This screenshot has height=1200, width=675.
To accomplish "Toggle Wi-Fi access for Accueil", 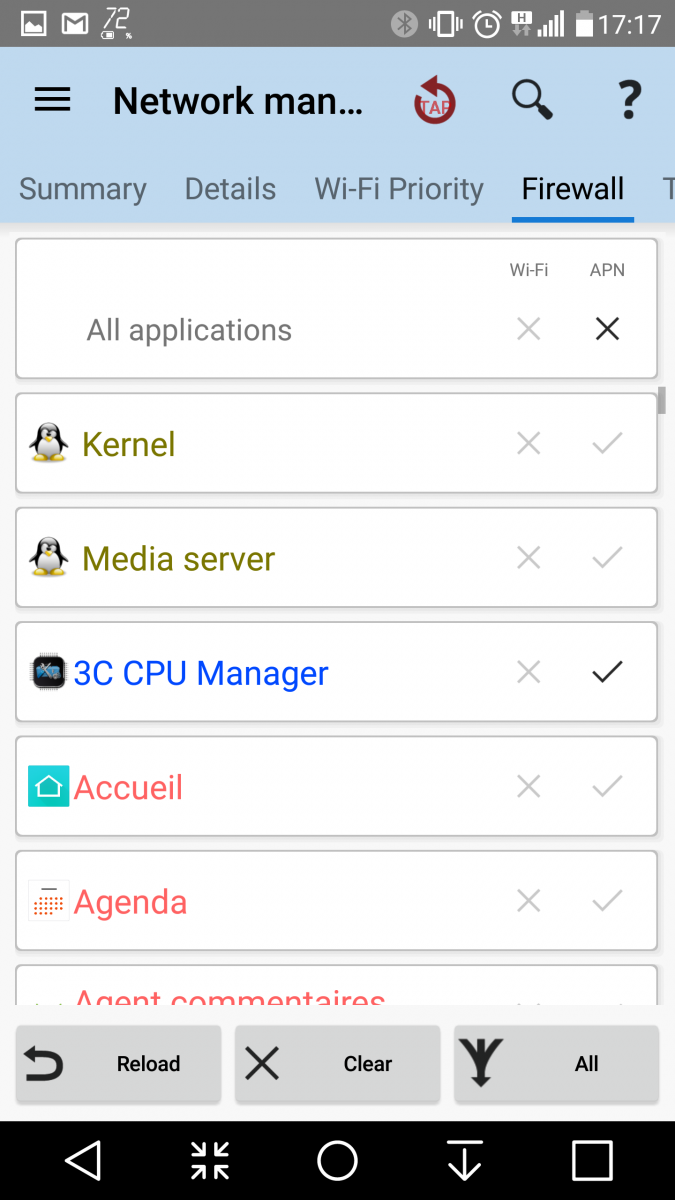I will (528, 787).
